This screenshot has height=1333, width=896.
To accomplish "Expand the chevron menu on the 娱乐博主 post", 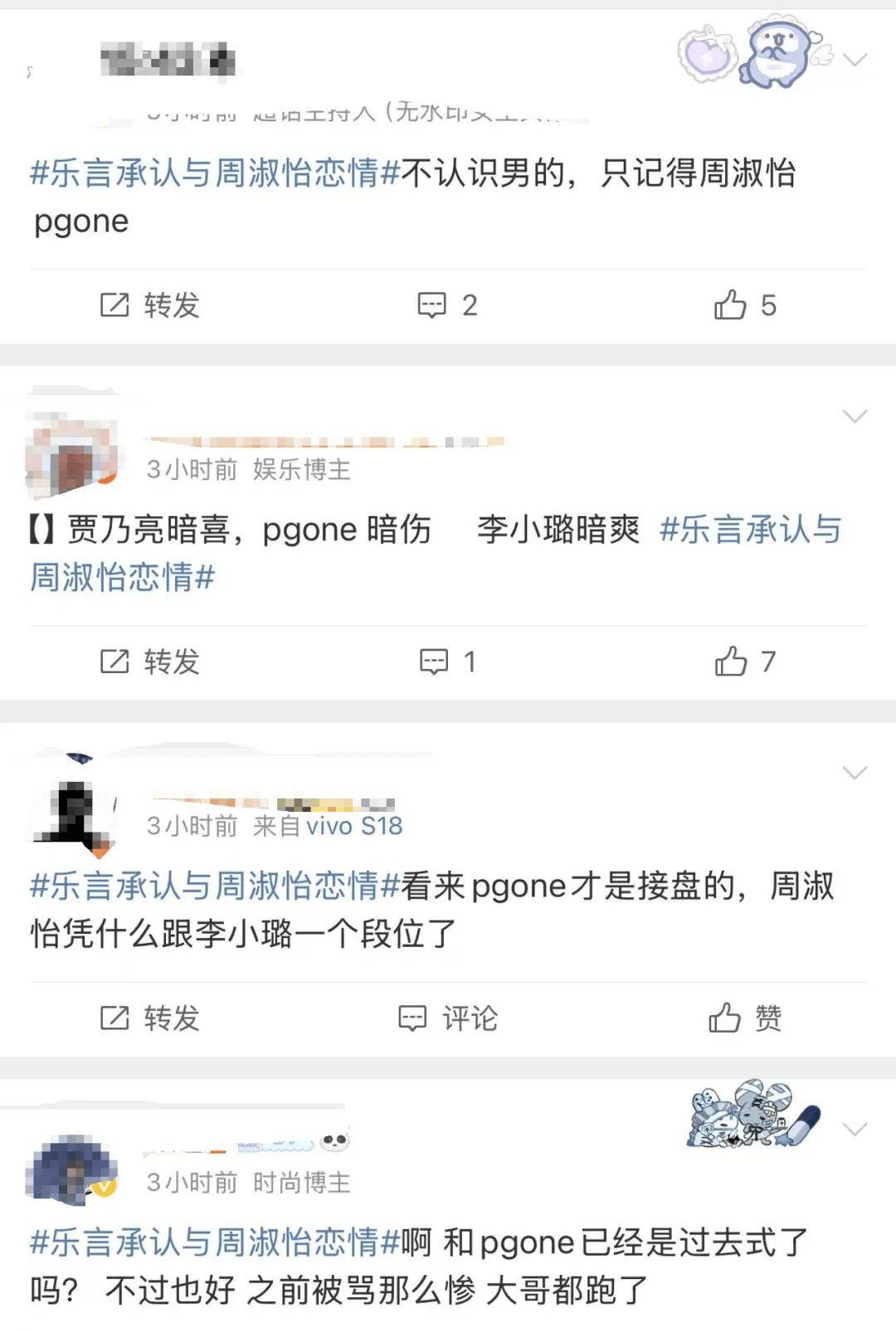I will tap(855, 416).
